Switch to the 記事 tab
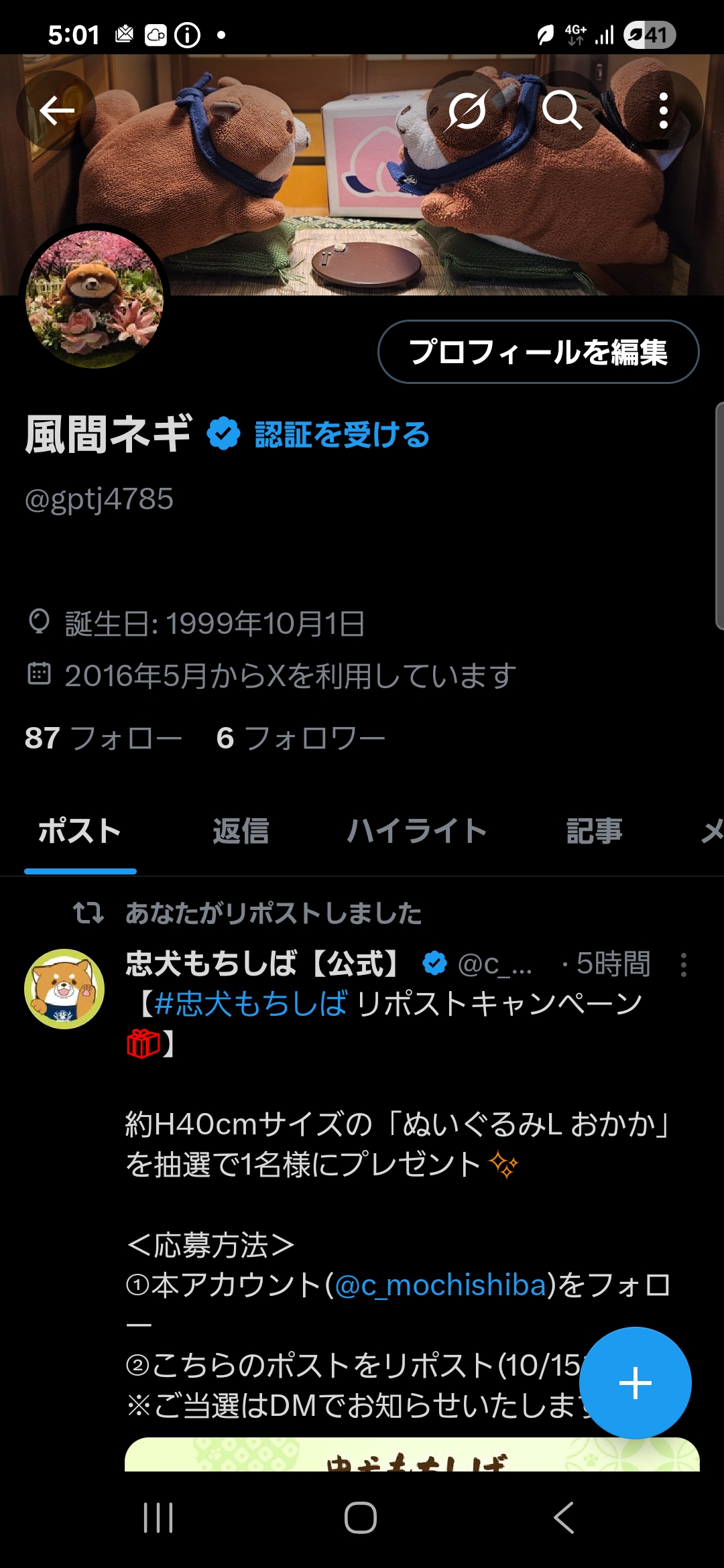724x1568 pixels. coord(594,832)
